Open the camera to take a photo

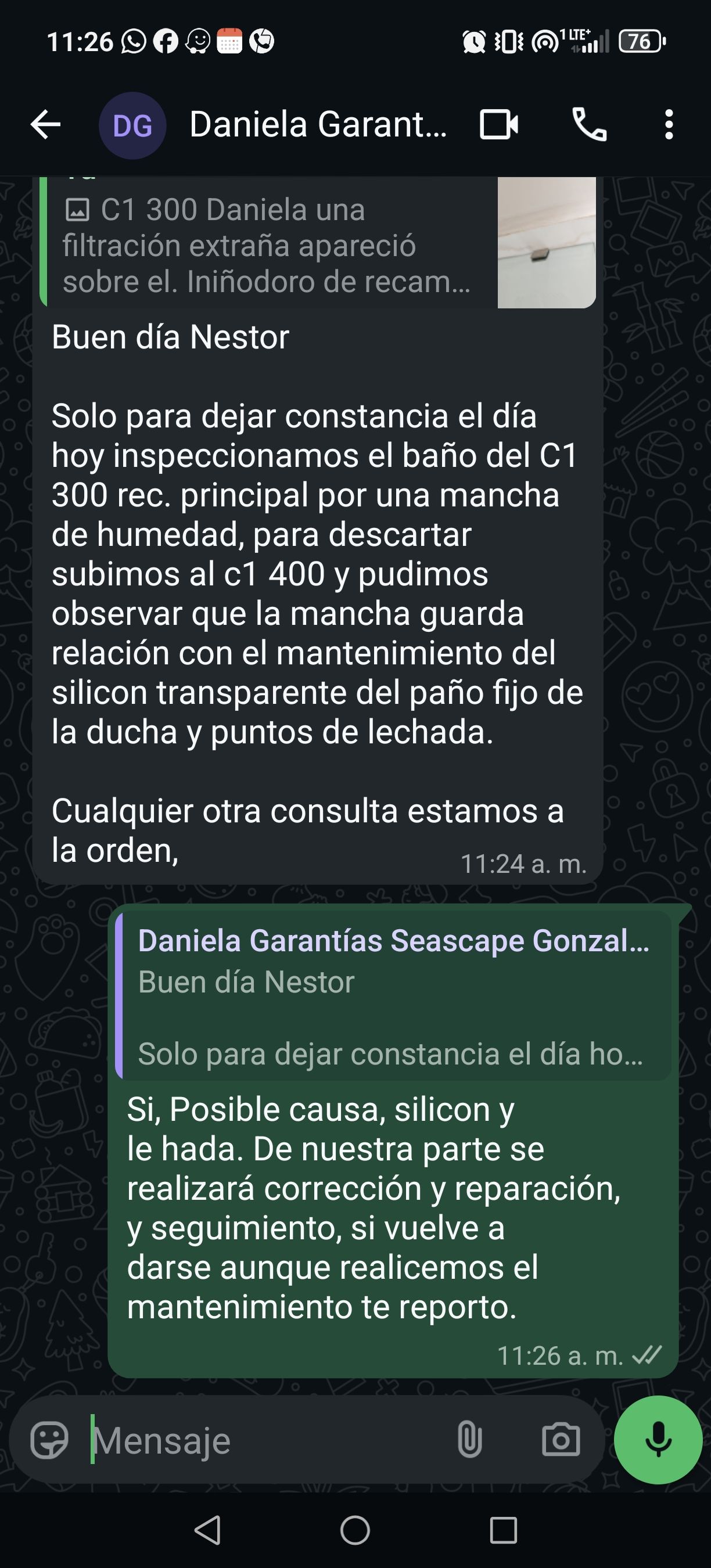(x=560, y=1440)
